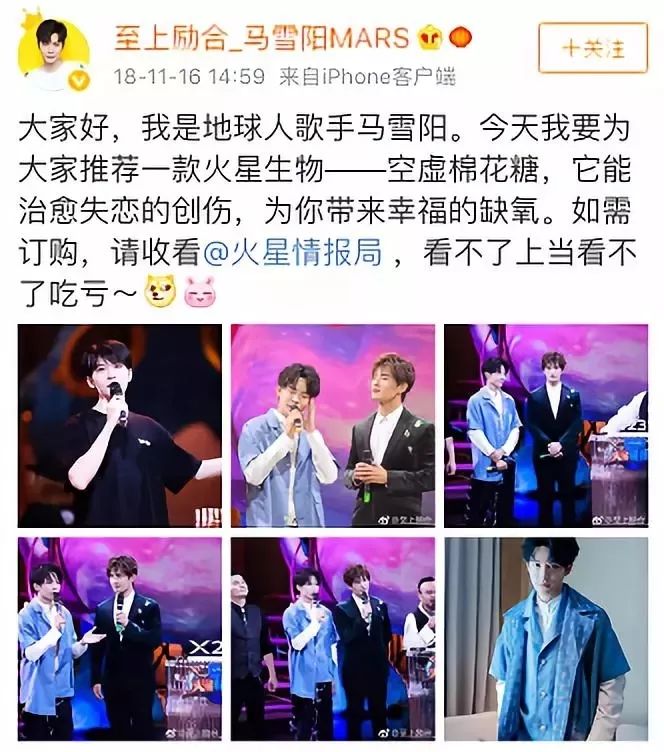Follow this account with the 关注 button
Image resolution: width=664 pixels, height=752 pixels.
pyautogui.click(x=592, y=47)
